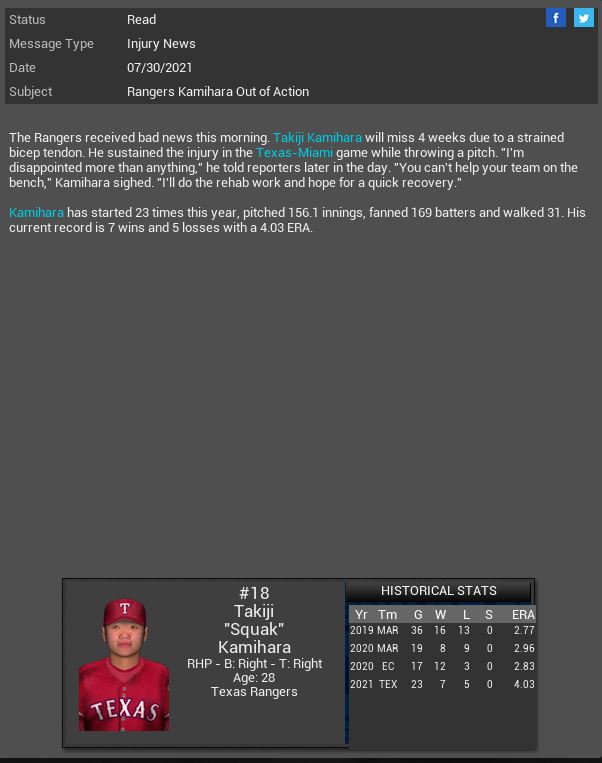Open Takiji Kamihara's player card

(124, 664)
